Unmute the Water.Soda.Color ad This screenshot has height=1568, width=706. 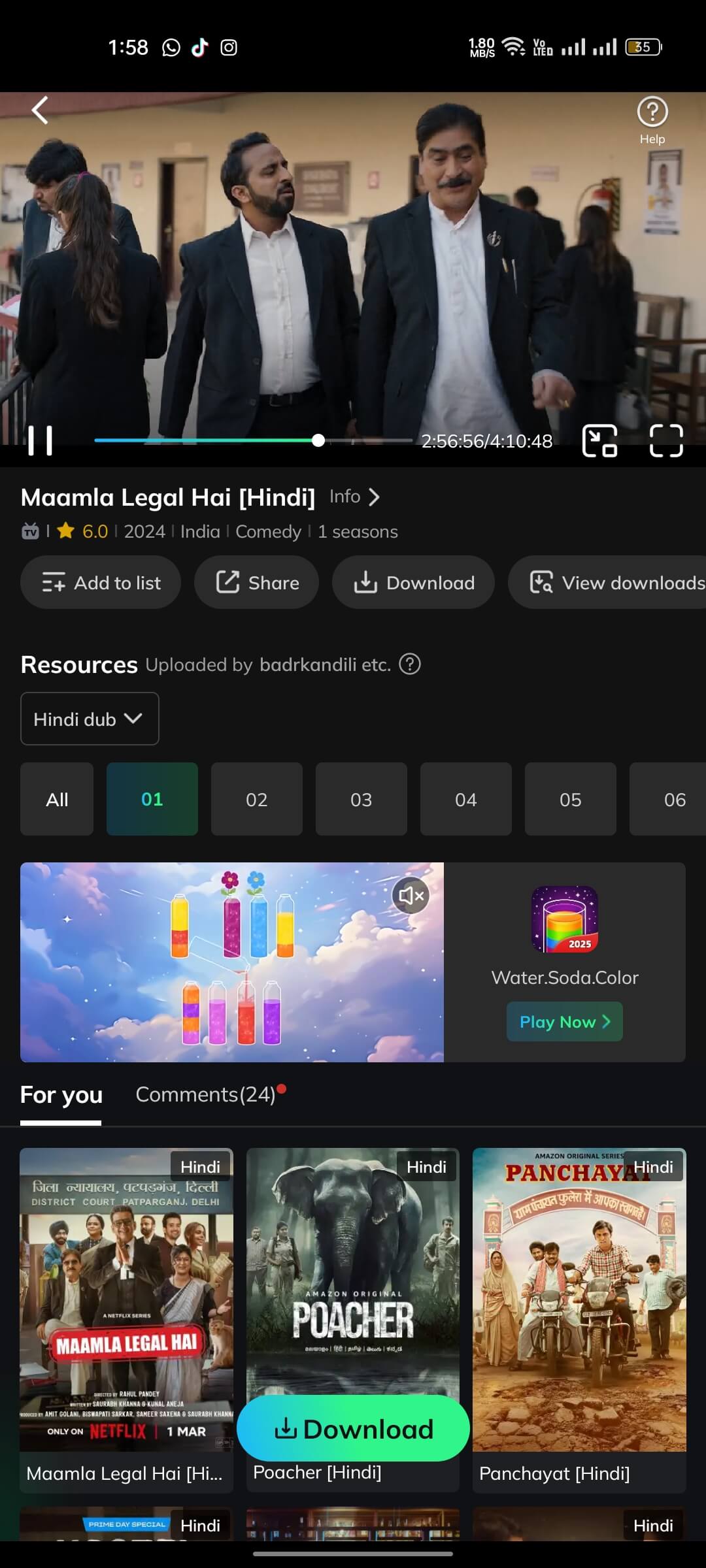(411, 896)
